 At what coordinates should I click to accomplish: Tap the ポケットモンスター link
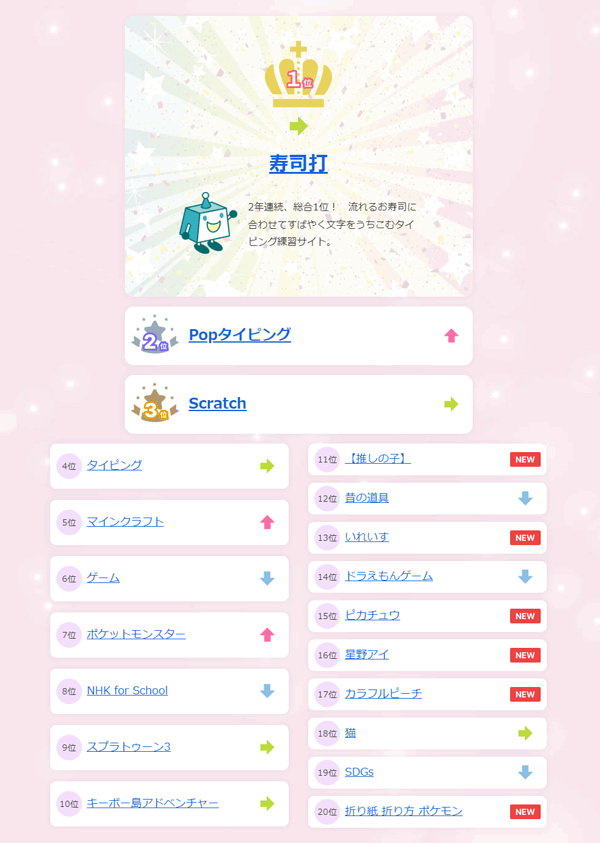coord(136,634)
